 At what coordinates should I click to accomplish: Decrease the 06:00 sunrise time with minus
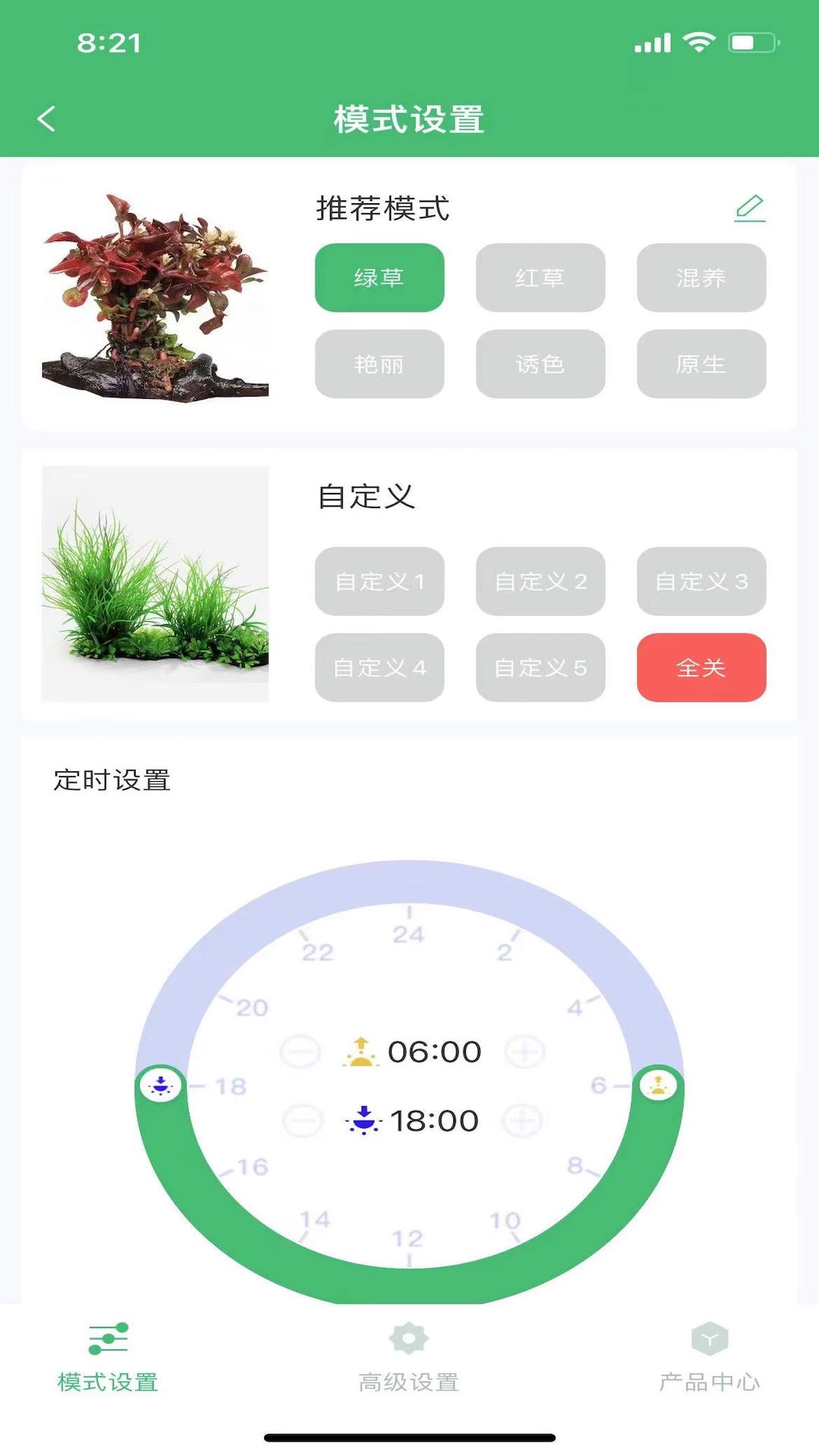pos(300,1050)
